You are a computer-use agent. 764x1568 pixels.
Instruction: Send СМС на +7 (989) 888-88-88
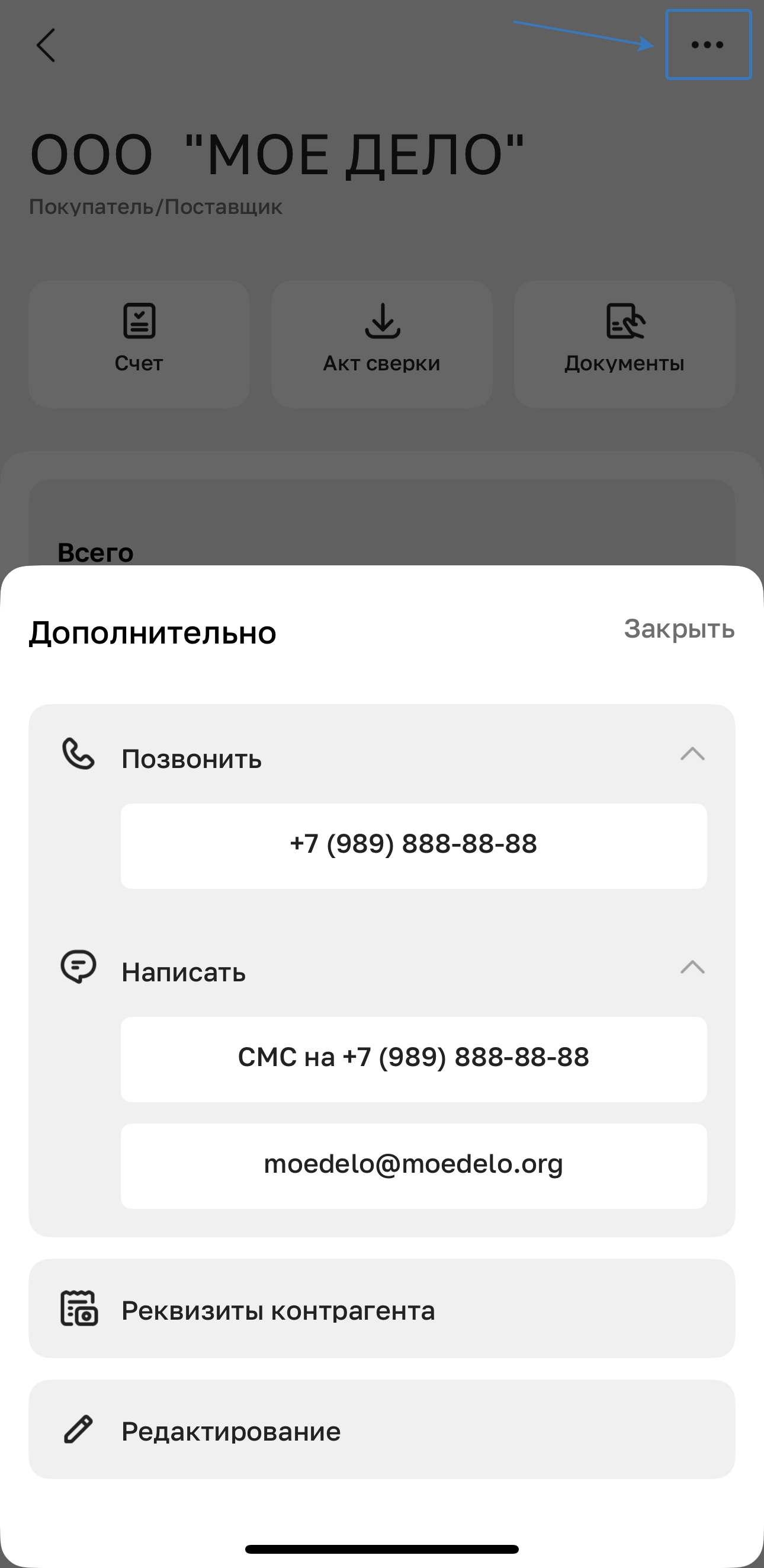click(x=413, y=1058)
